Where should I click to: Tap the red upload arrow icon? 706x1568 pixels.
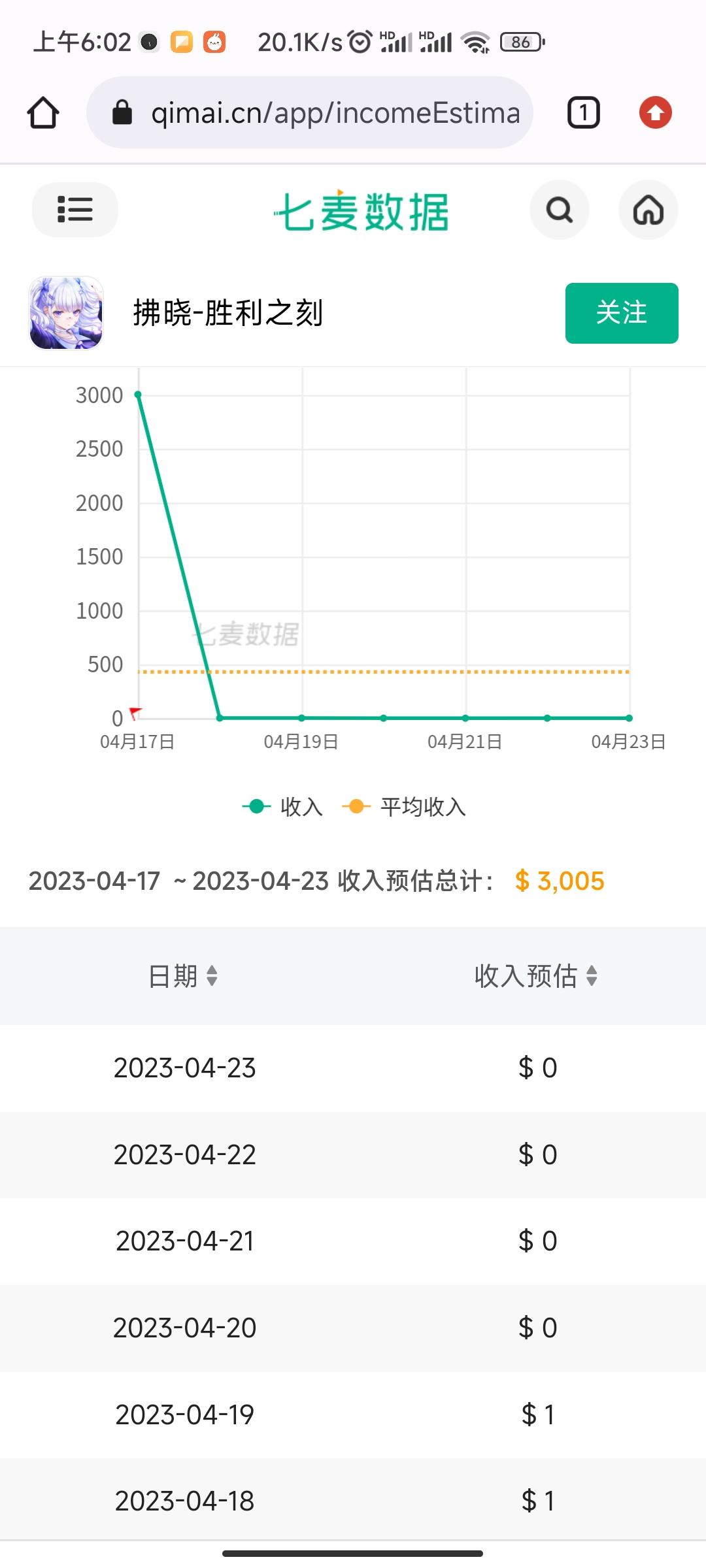point(655,113)
